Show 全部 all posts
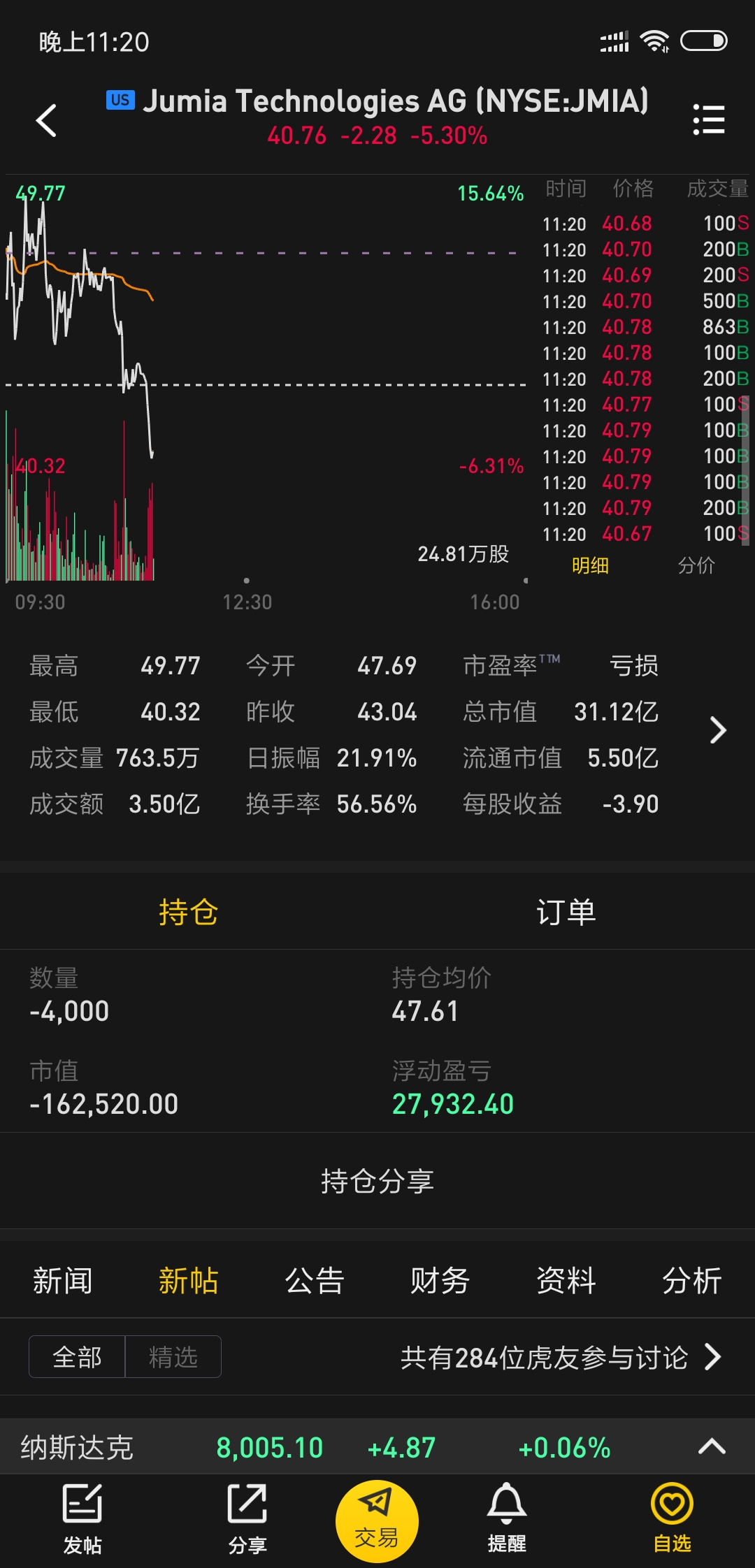Viewport: 755px width, 1568px height. tap(77, 1357)
